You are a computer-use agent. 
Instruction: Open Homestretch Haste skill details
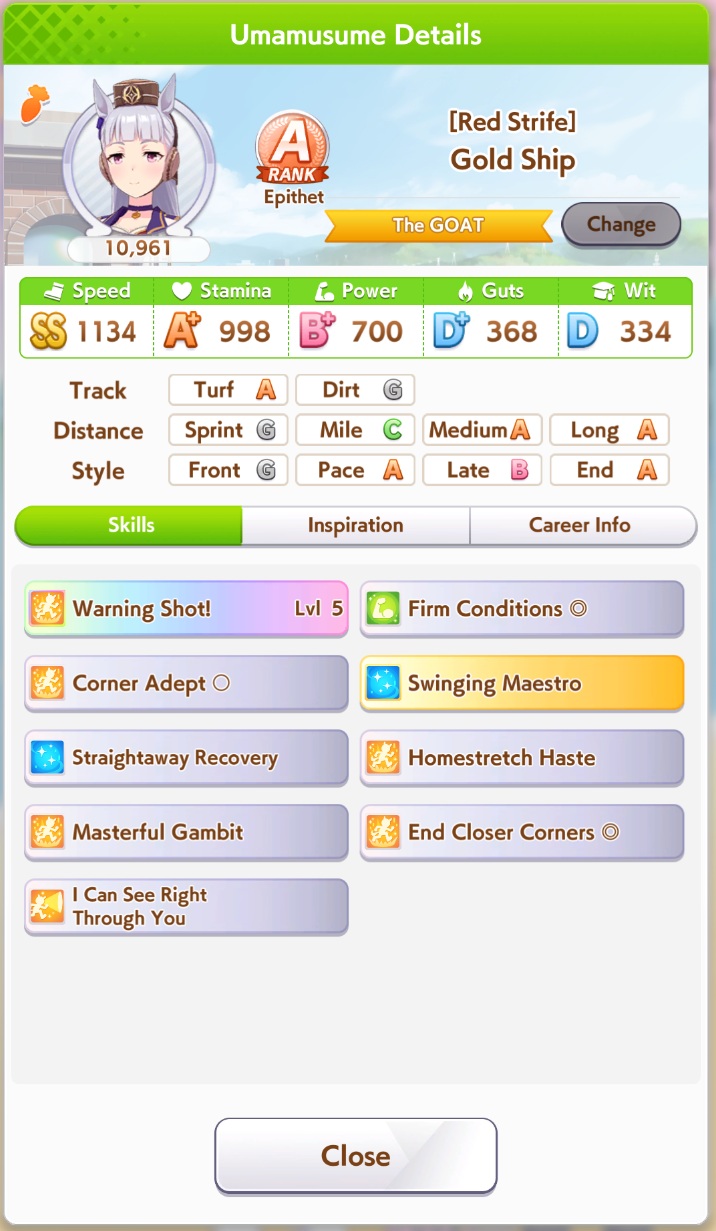pyautogui.click(x=521, y=758)
